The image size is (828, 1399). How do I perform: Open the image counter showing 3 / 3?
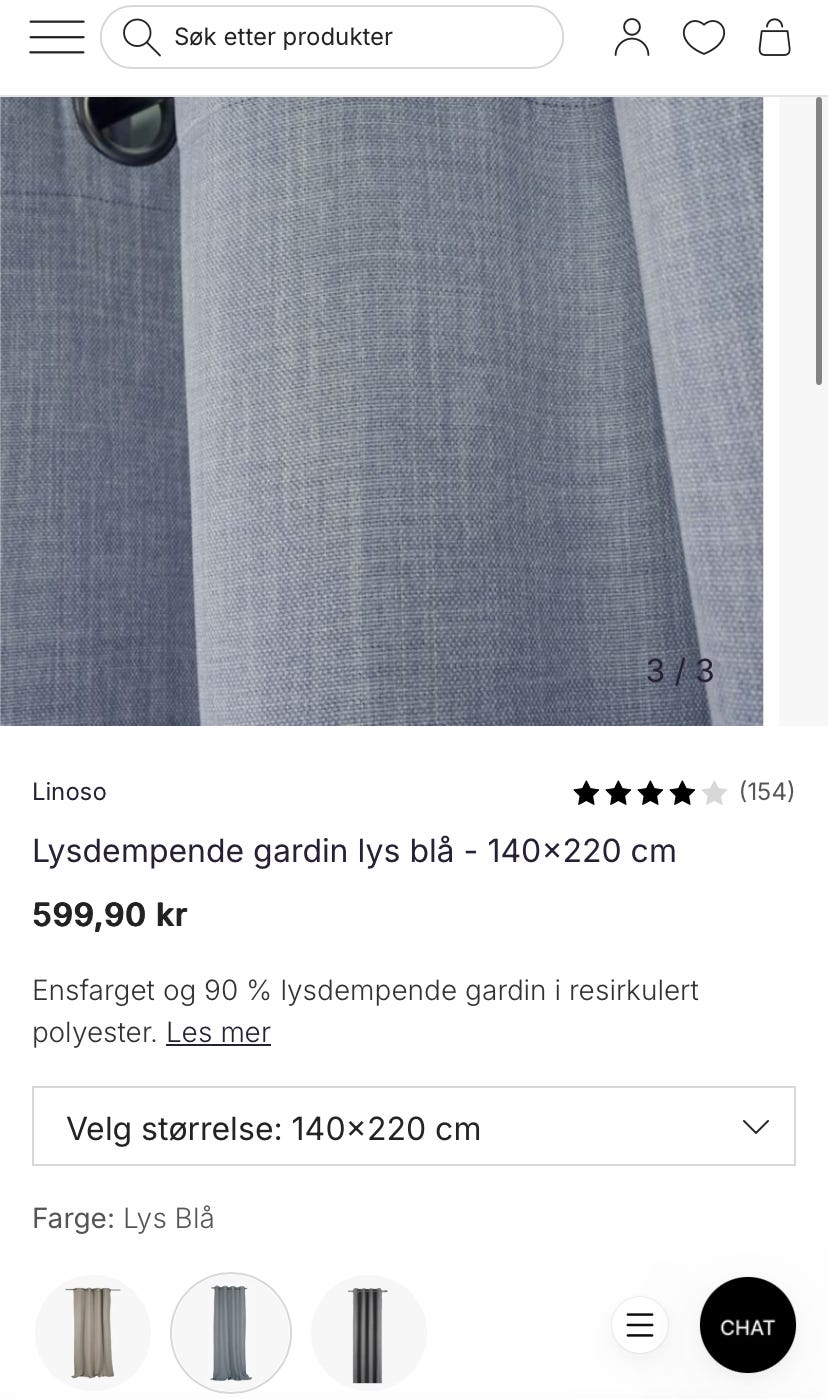tap(681, 672)
